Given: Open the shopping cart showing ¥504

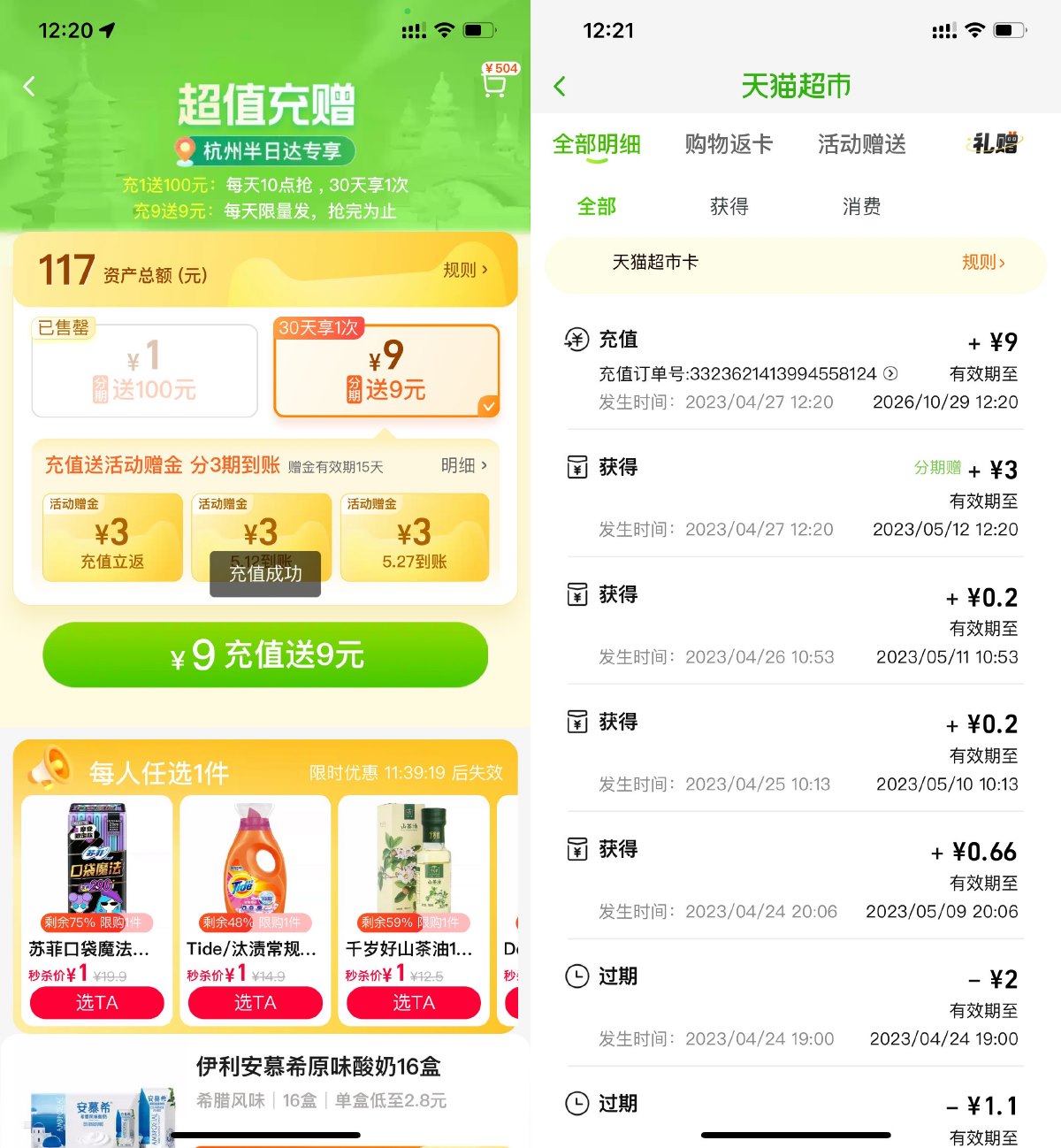Looking at the screenshot, I should (495, 83).
